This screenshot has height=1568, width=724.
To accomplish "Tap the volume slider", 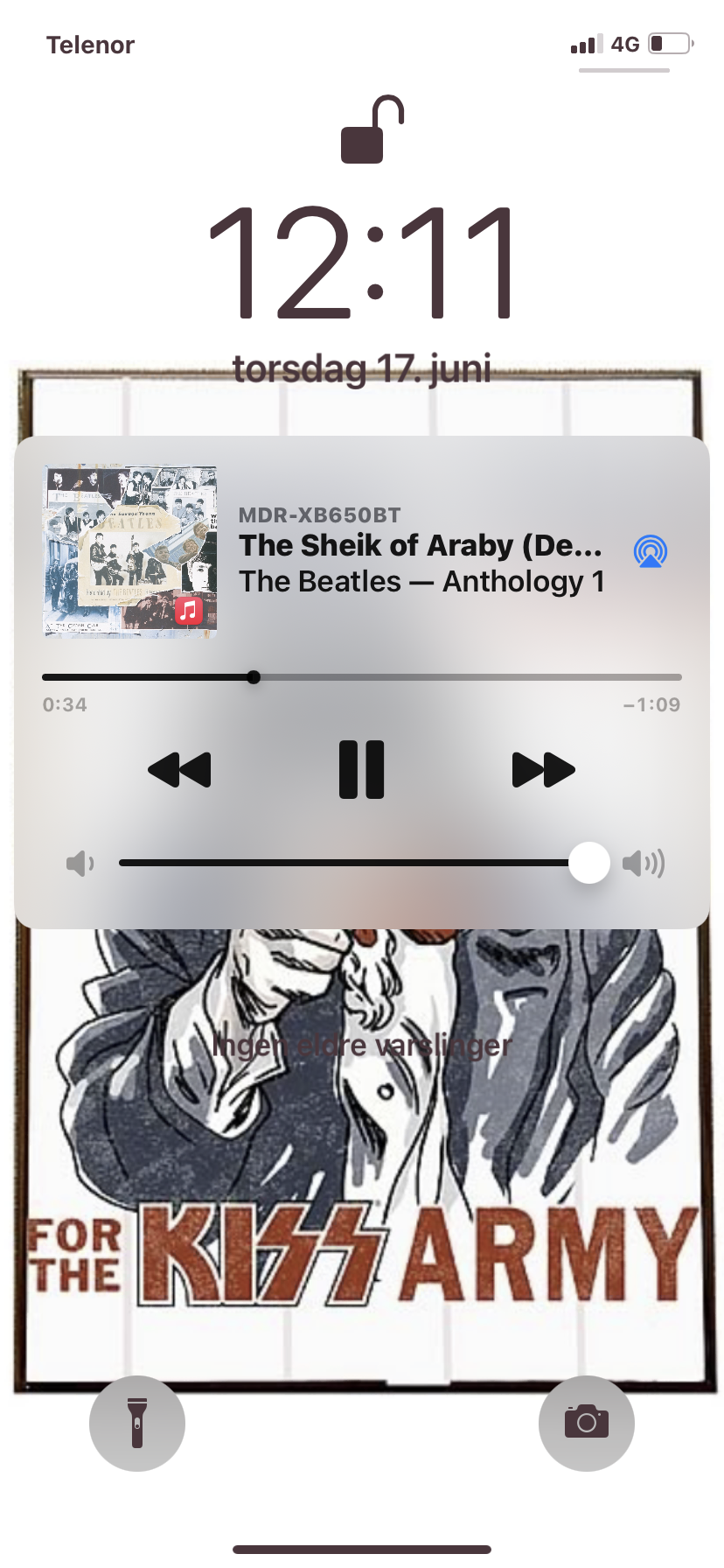I will [361, 863].
